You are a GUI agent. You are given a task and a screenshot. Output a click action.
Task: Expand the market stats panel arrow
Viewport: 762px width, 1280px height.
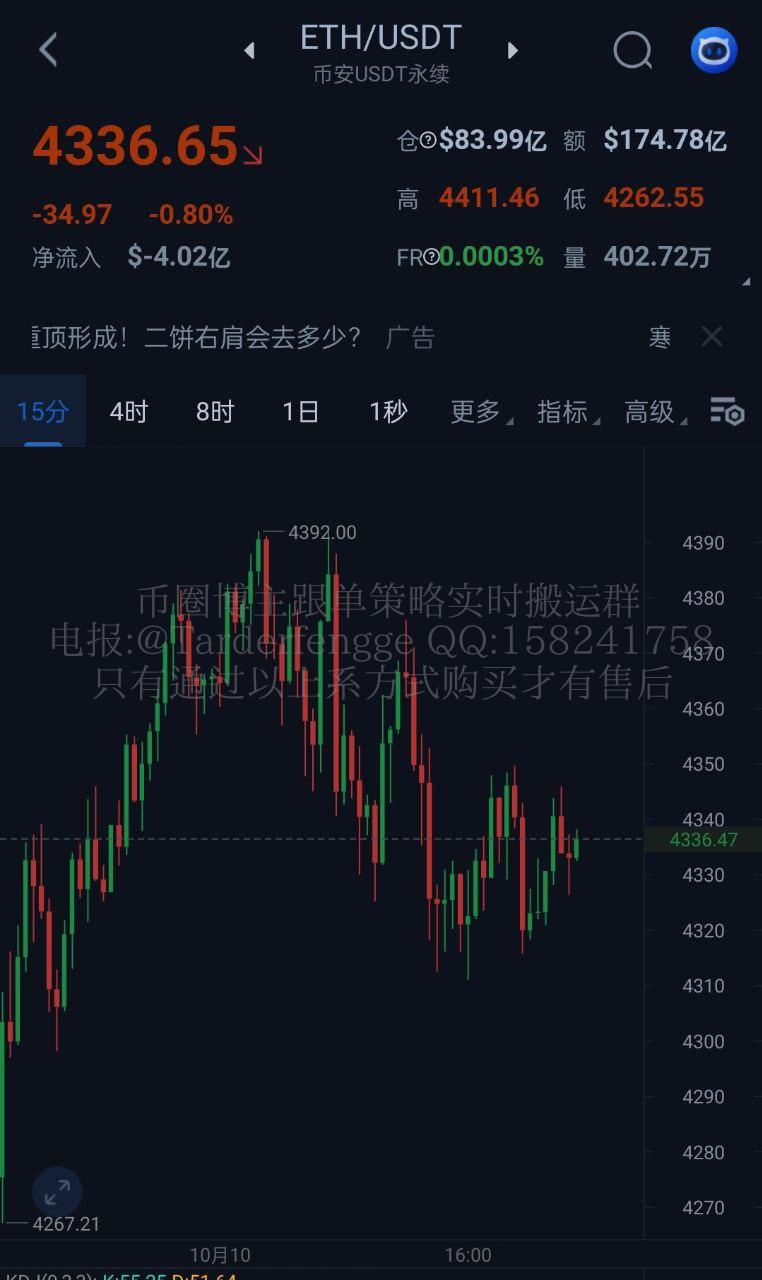(746, 283)
